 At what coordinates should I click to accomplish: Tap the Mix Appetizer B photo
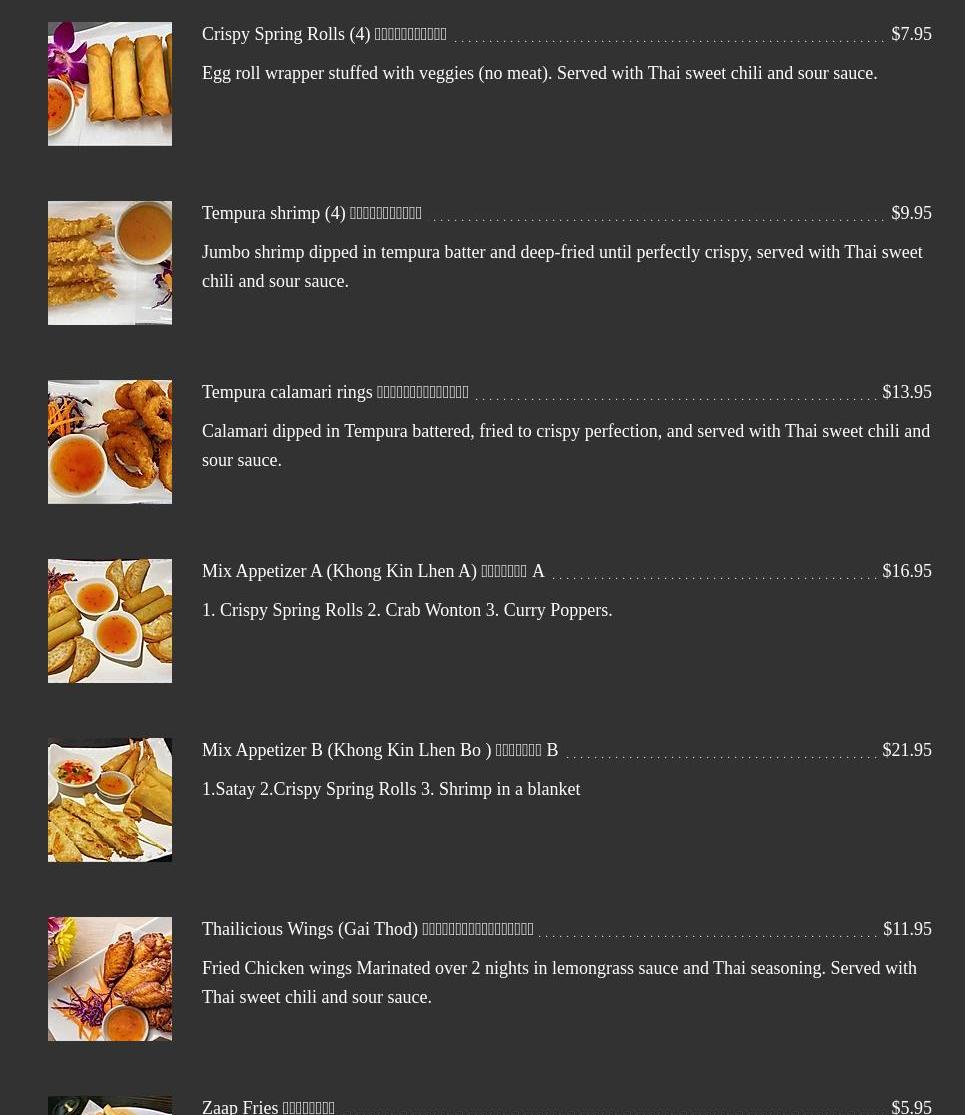(110, 800)
